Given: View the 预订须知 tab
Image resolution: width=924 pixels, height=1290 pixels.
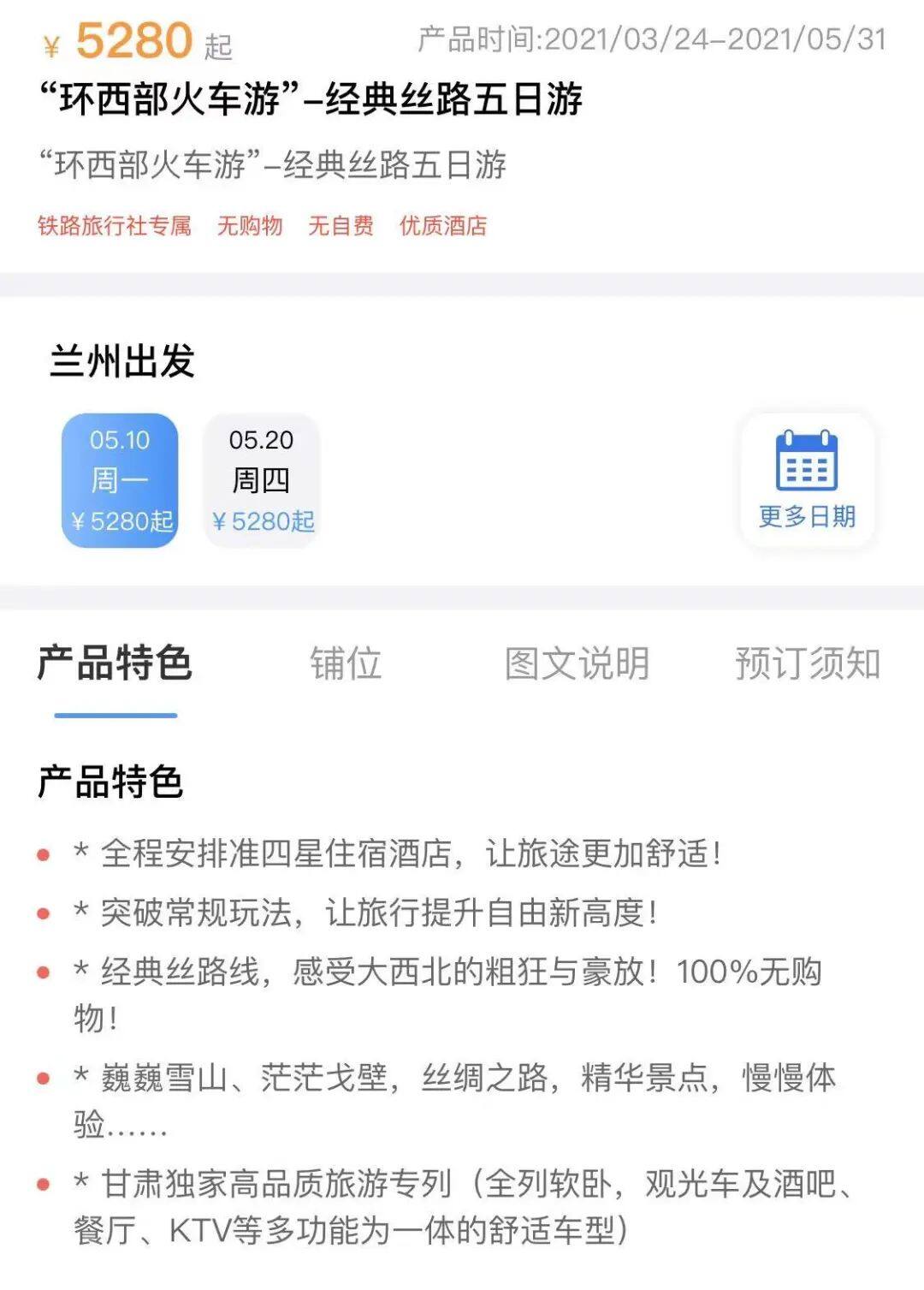Looking at the screenshot, I should pos(808,664).
